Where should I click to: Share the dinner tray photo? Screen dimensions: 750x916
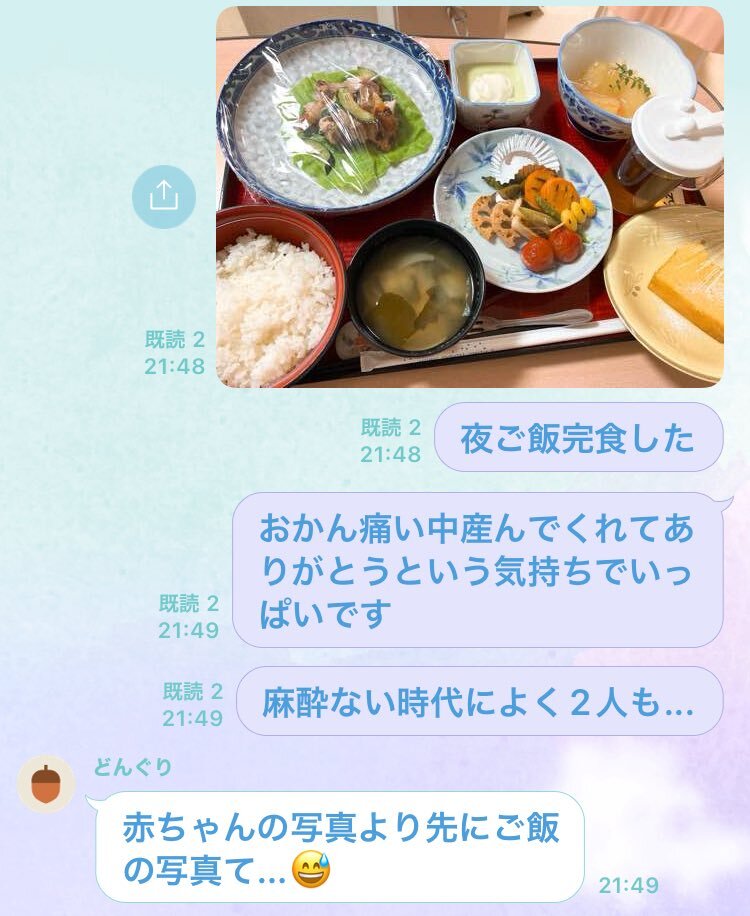click(x=164, y=197)
